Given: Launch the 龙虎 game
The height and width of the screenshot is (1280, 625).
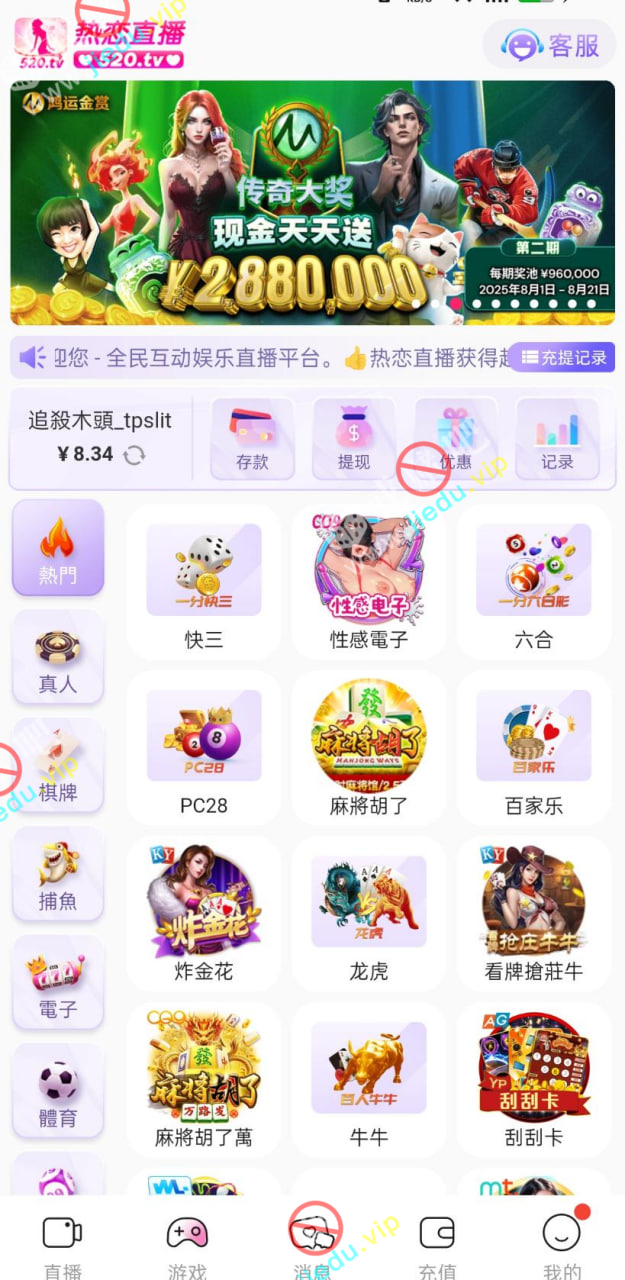Looking at the screenshot, I should point(369,914).
